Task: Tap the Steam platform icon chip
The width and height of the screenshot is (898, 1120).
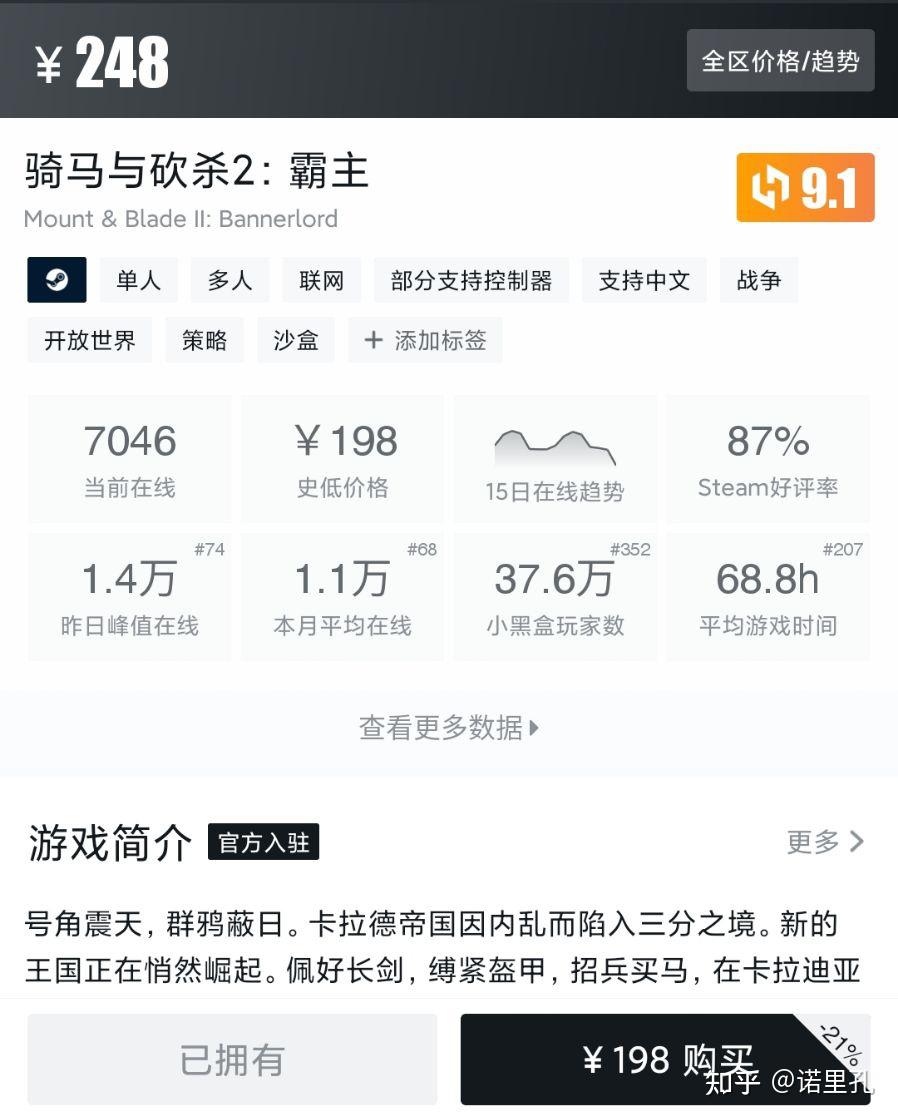Action: (x=57, y=281)
